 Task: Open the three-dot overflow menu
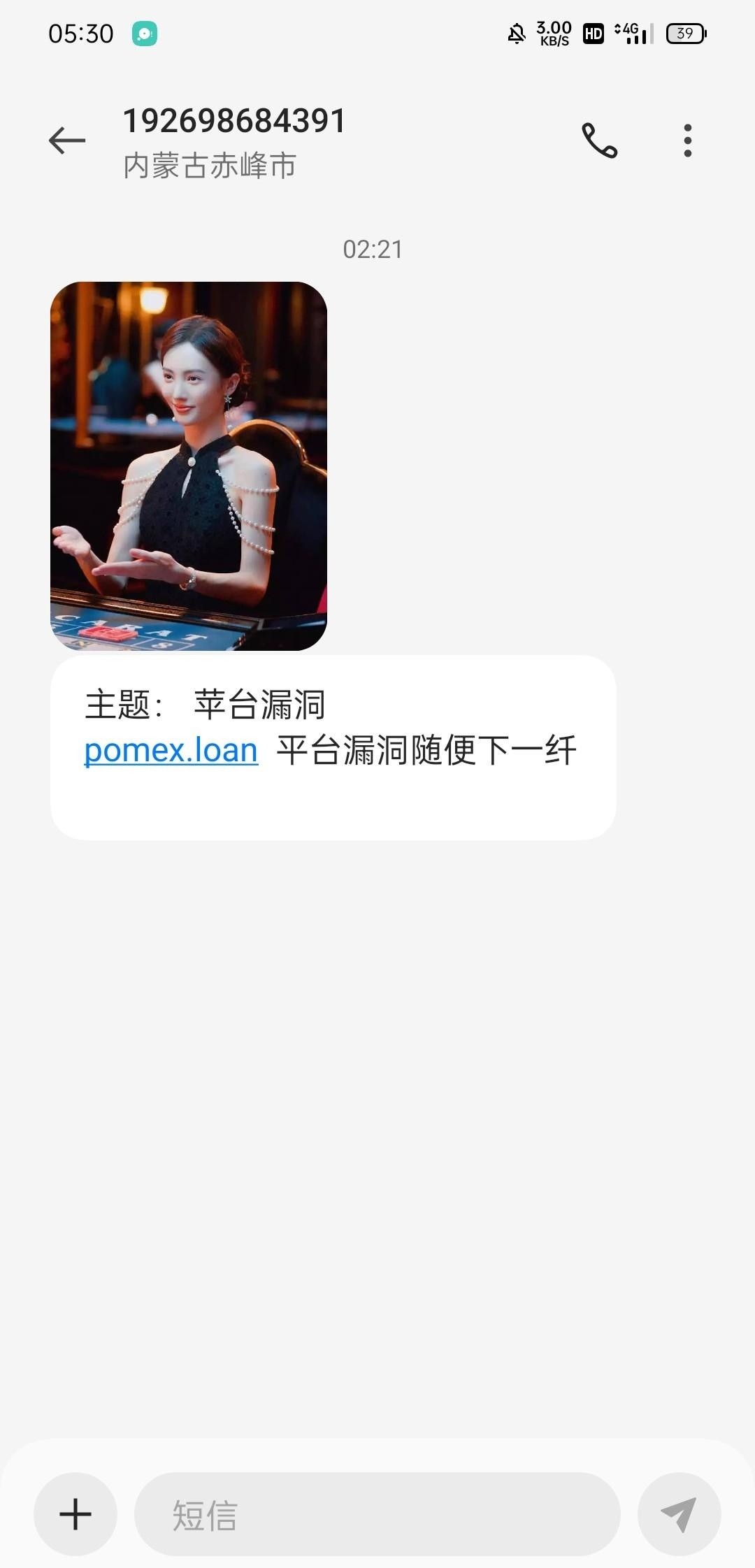(688, 141)
